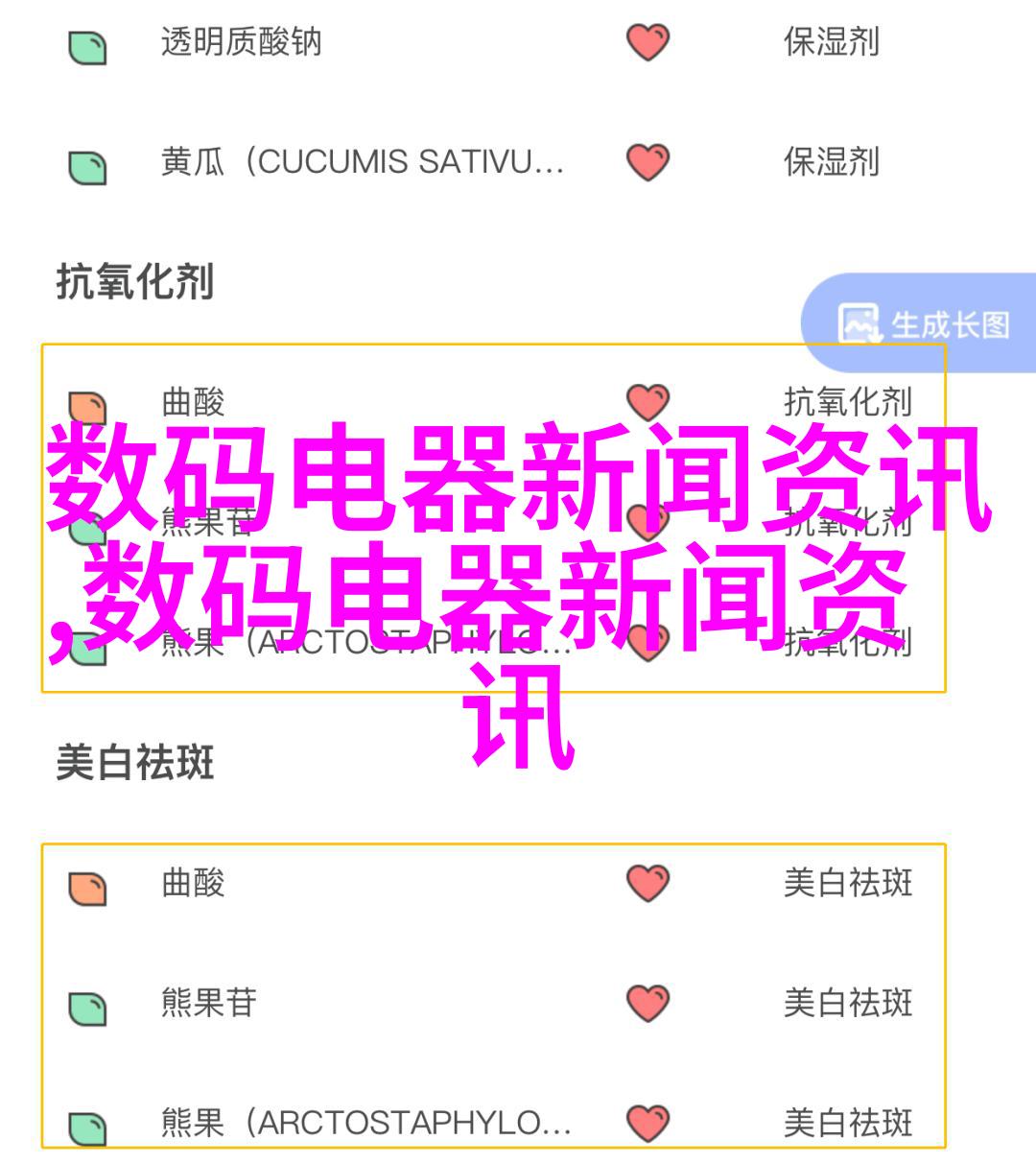Open 熊果 (ARCTOSTAPHYLO…) under the 美白祛斑 section

pyautogui.click(x=365, y=1123)
